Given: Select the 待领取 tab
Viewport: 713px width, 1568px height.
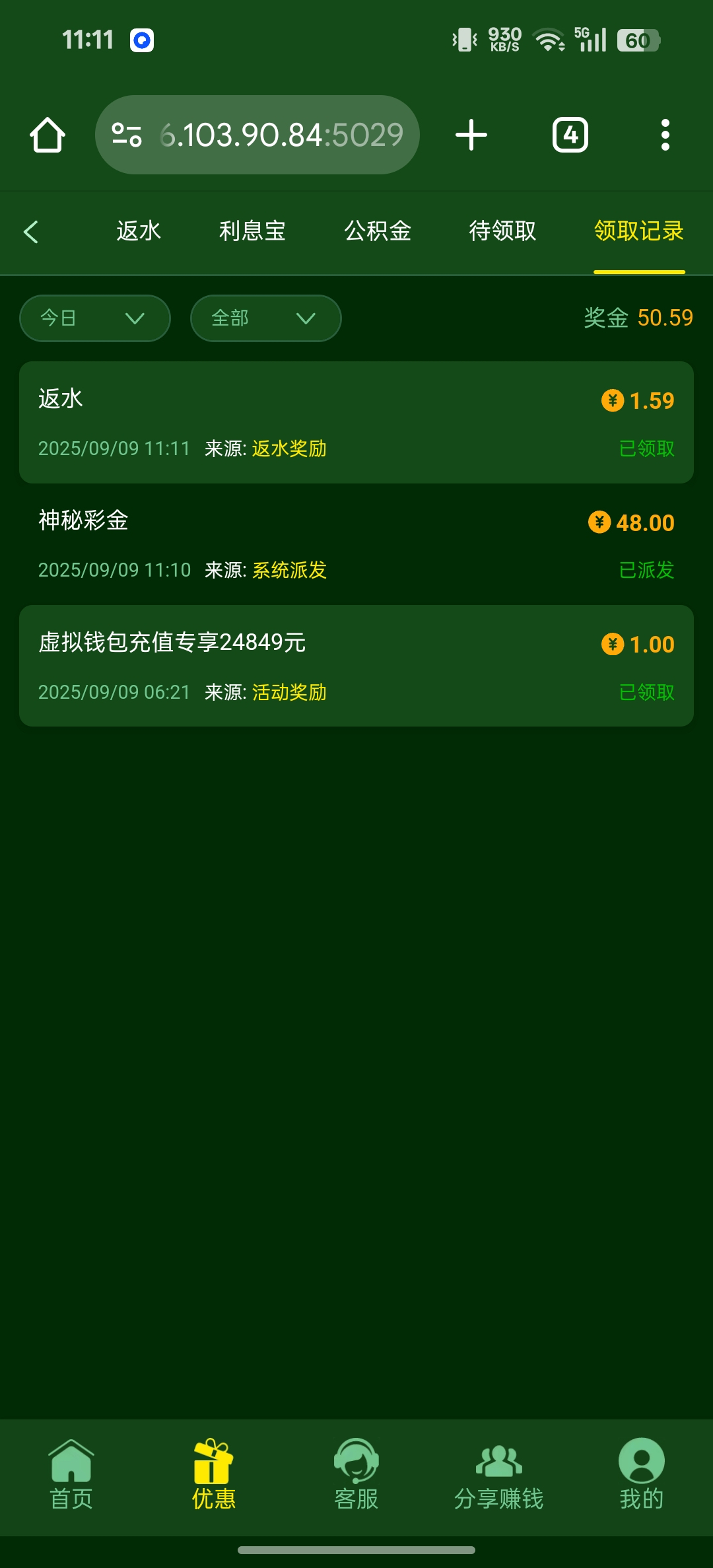Looking at the screenshot, I should coord(502,231).
